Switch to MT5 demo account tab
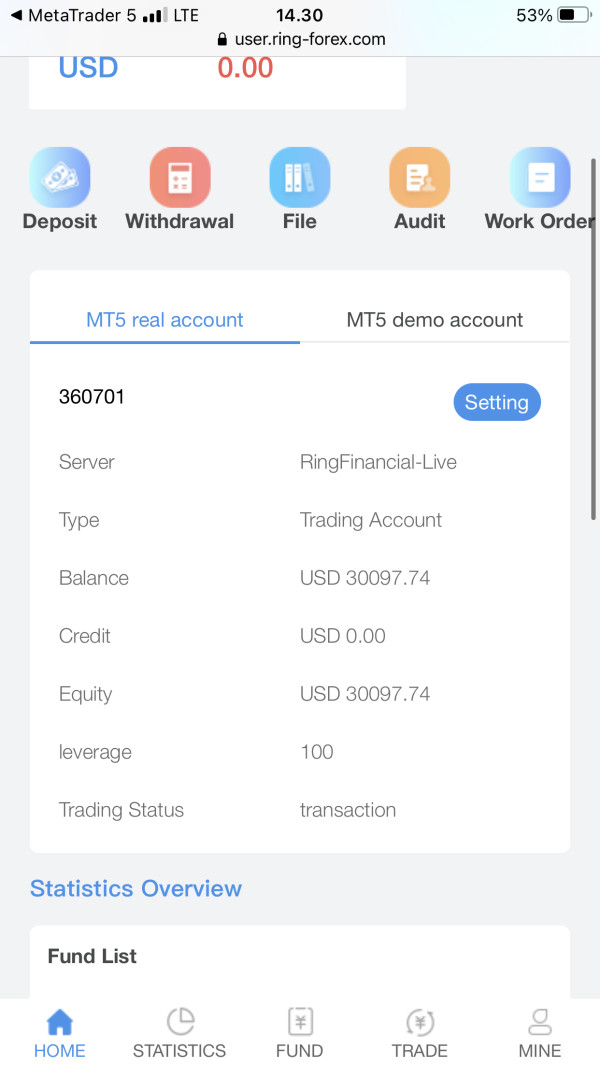 pos(435,320)
